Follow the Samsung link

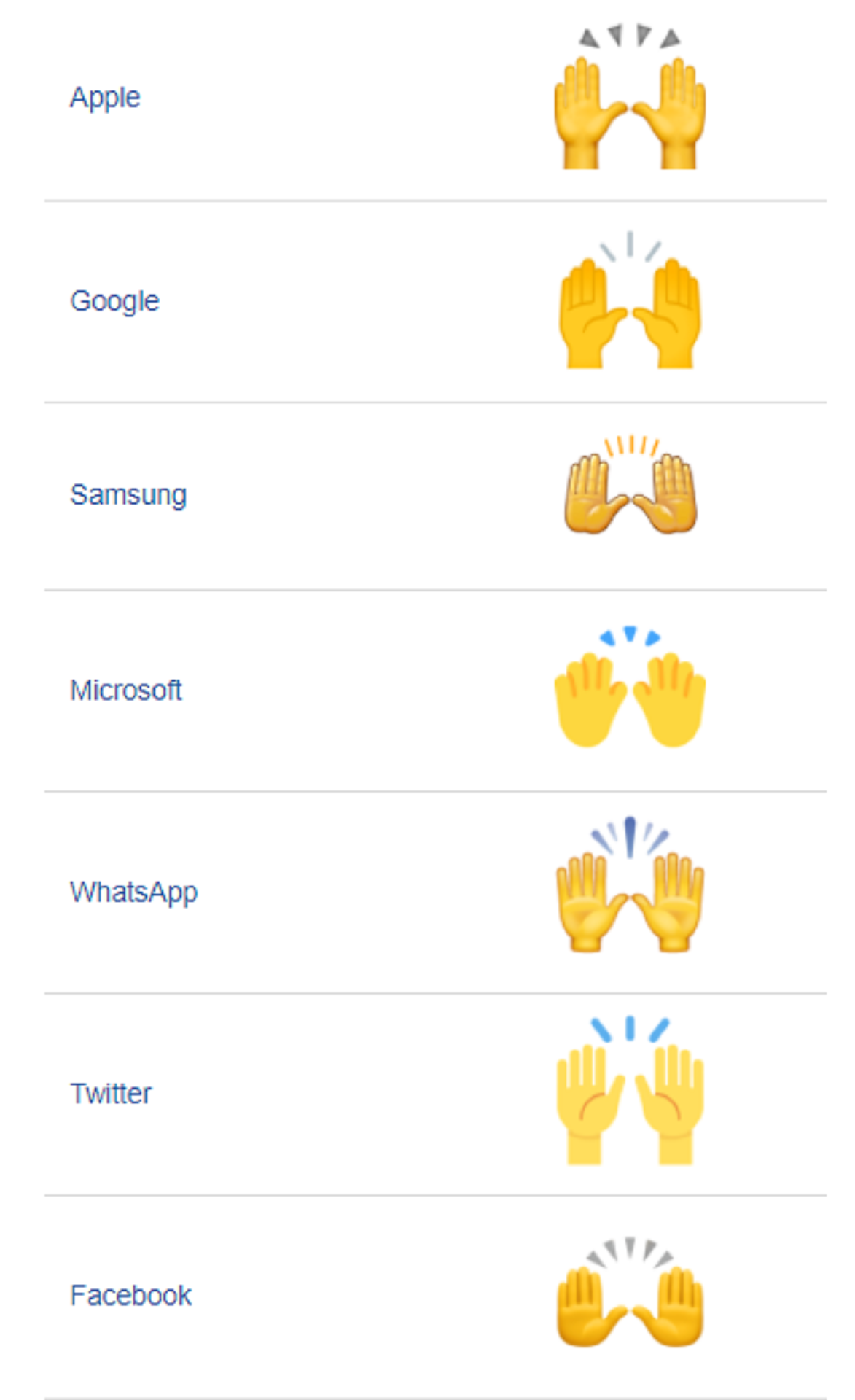click(128, 495)
